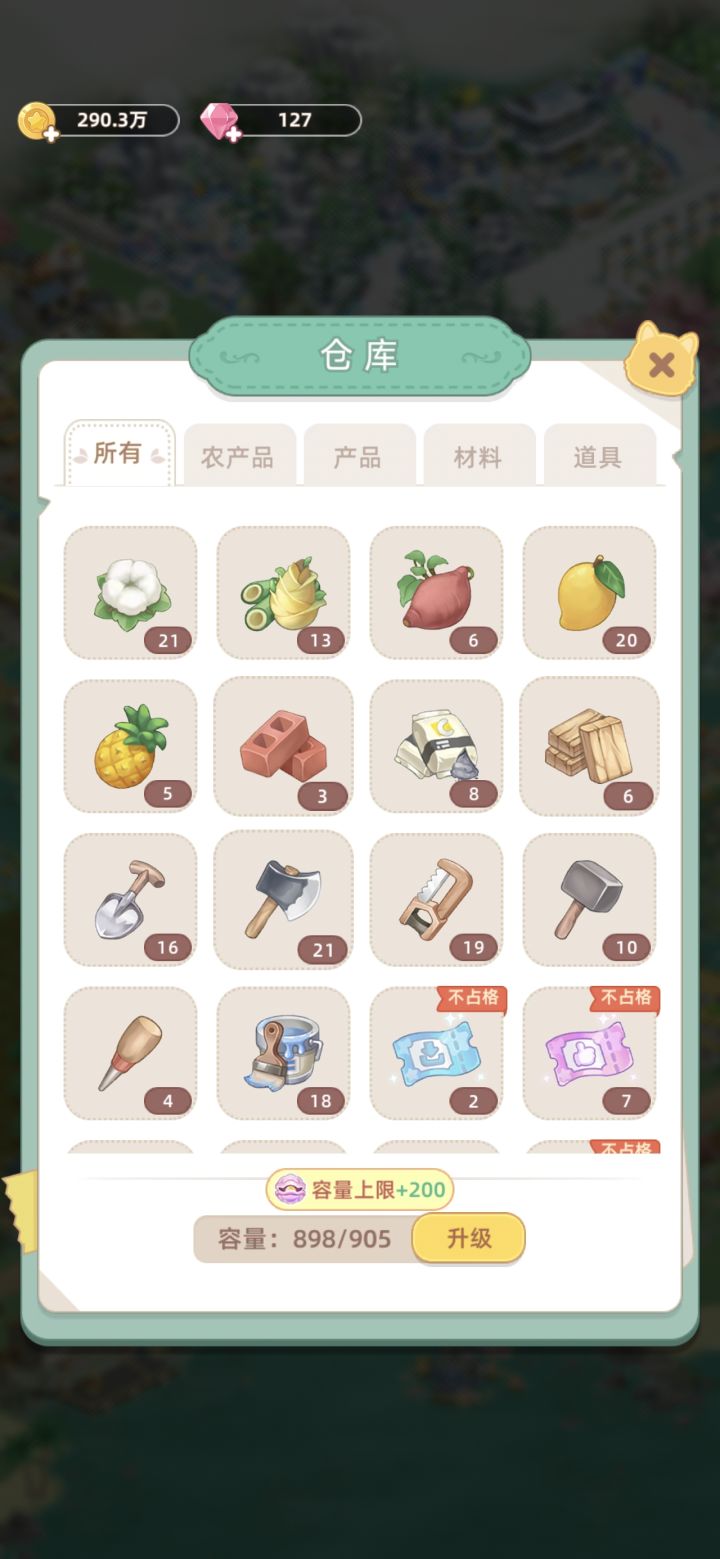Select the cotton item in the warehouse
This screenshot has width=720, height=1559.
tap(130, 593)
